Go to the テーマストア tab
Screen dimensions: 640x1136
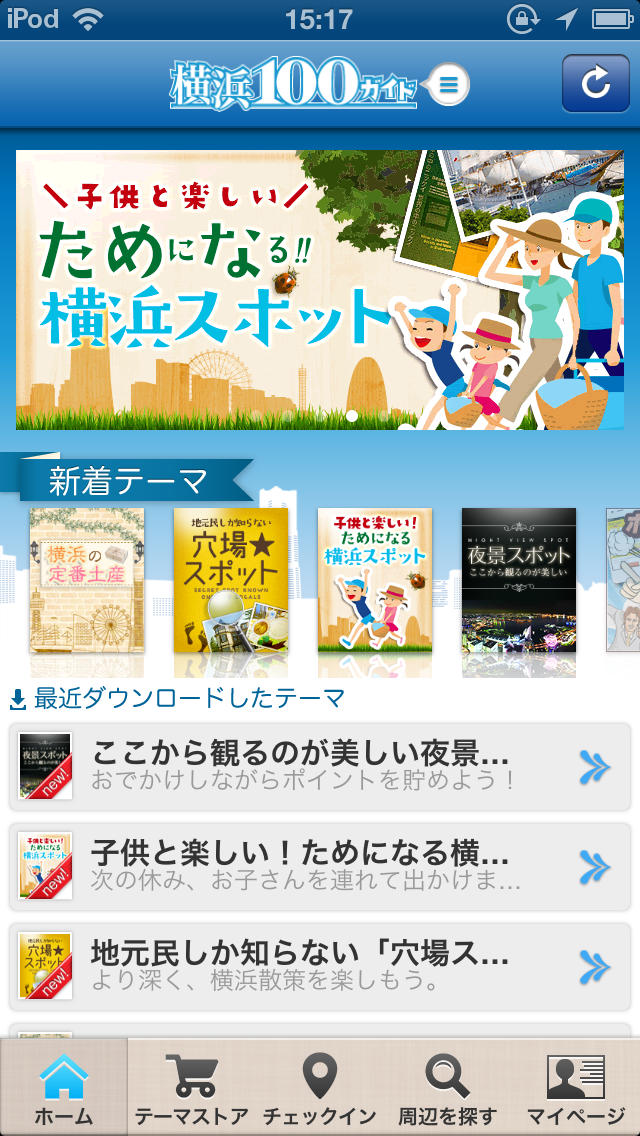point(192,1087)
